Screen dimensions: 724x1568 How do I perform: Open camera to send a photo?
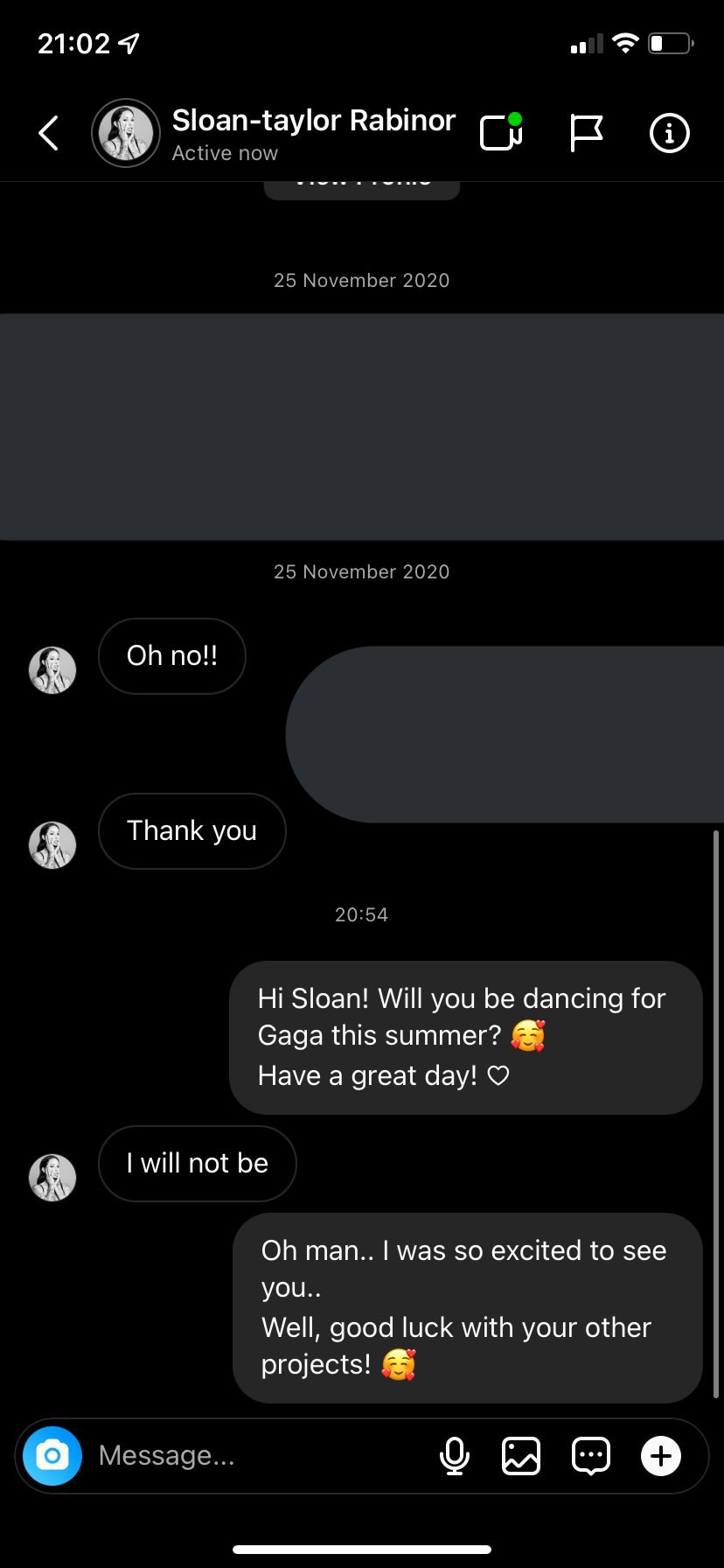pyautogui.click(x=52, y=1456)
